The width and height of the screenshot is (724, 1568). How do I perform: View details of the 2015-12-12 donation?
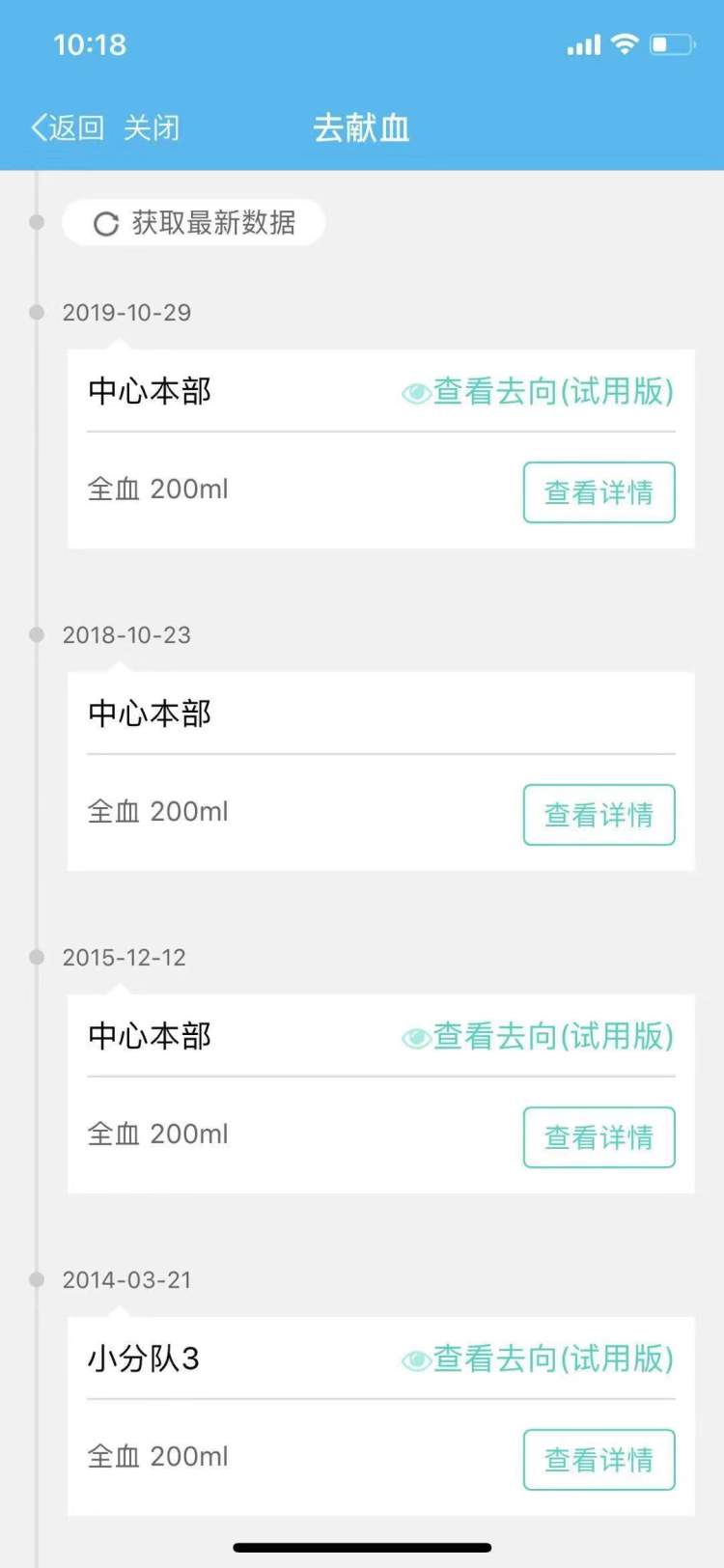click(599, 1137)
